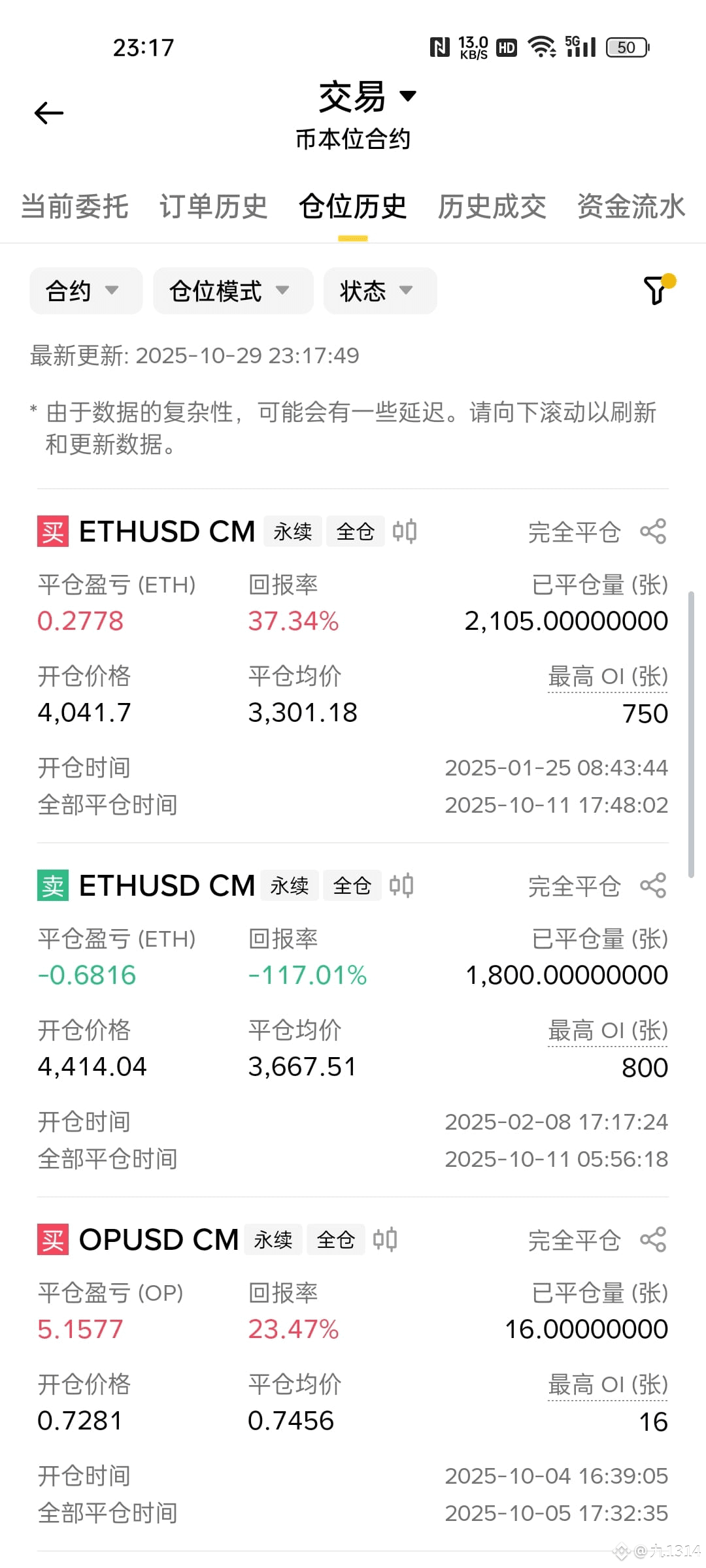Viewport: 706px width, 1568px height.
Task: Open the 状态 filter dropdown
Action: point(380,291)
